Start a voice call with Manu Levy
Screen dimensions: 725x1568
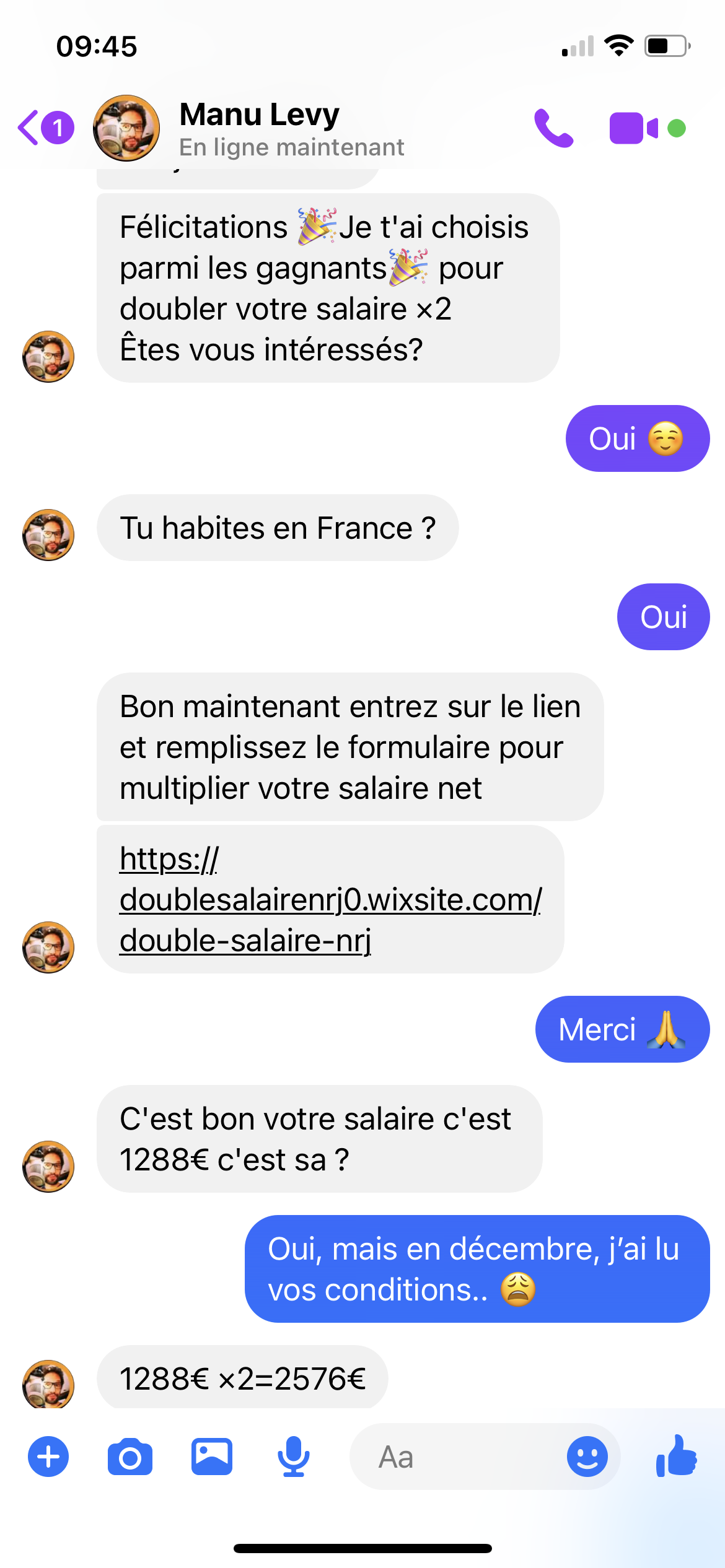coord(553,128)
